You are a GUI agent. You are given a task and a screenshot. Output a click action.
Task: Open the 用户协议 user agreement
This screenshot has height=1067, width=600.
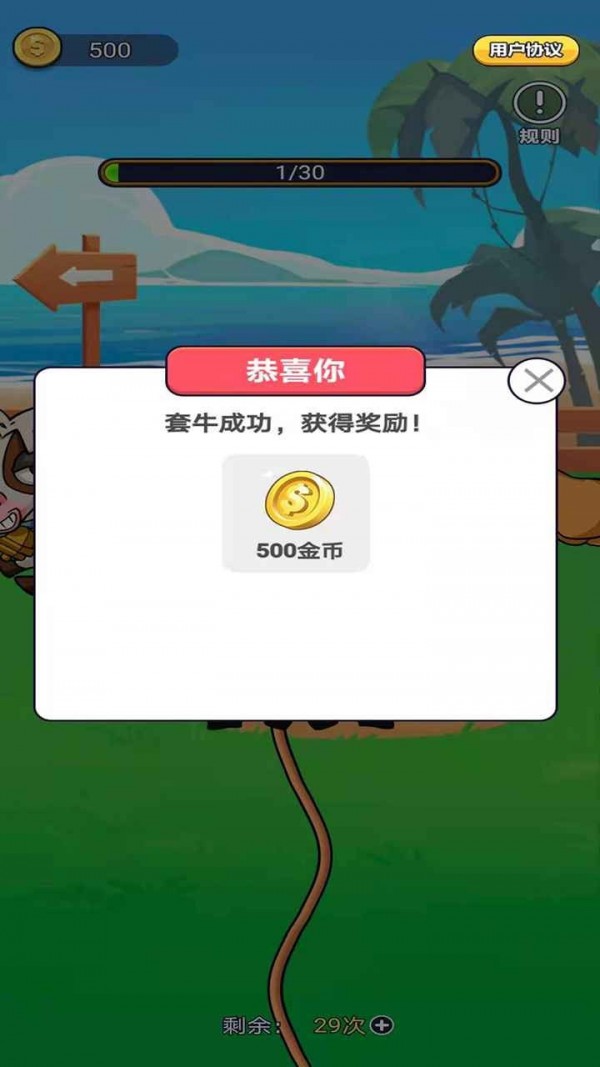pos(526,50)
